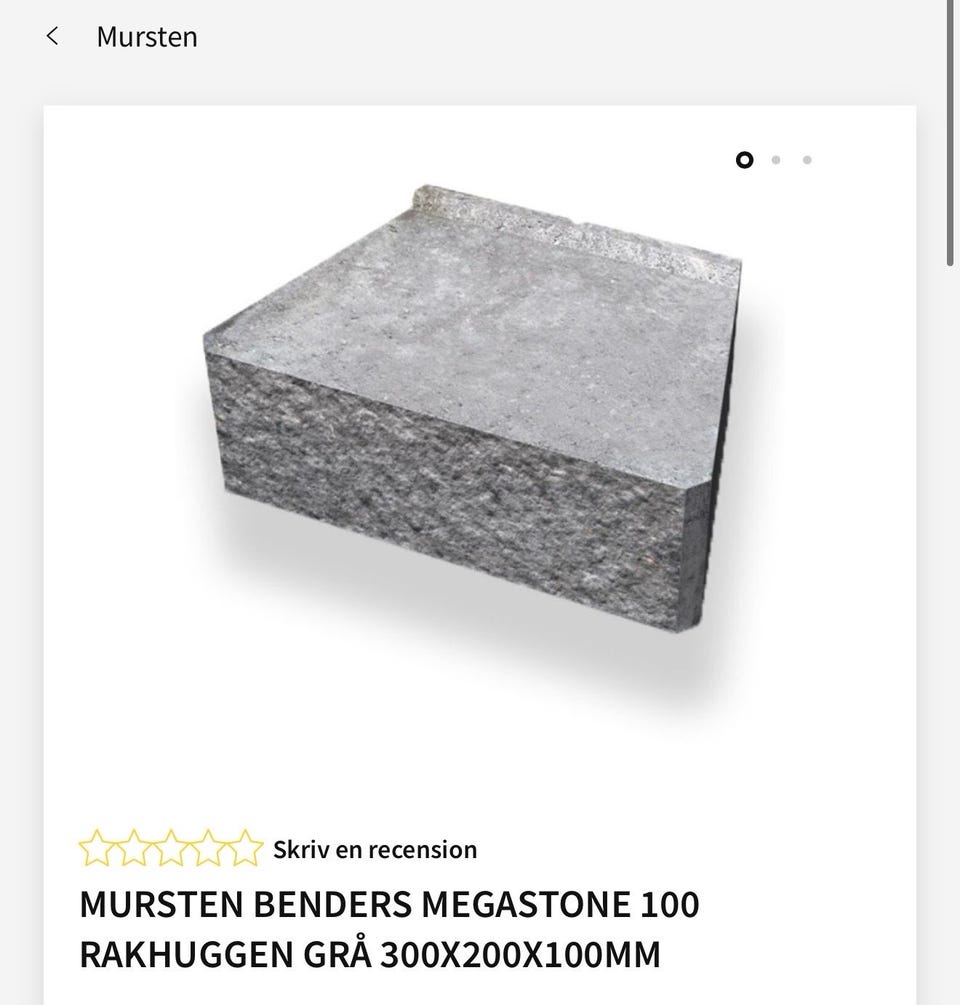The height and width of the screenshot is (1005, 960).
Task: Click the active carousel dot indicator
Action: [745, 160]
